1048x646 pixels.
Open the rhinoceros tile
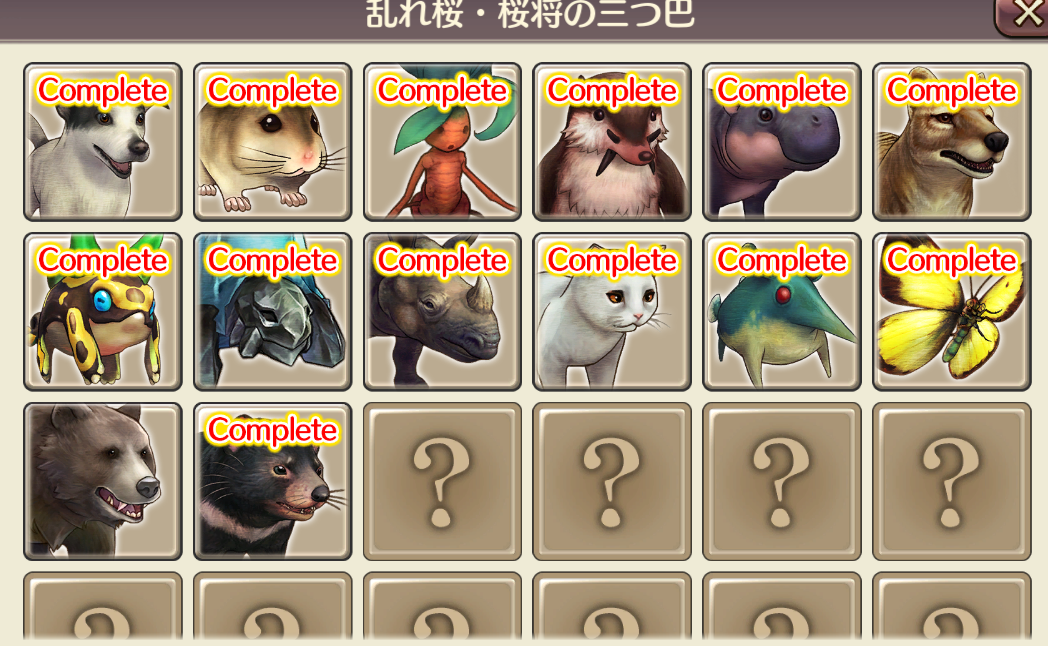pyautogui.click(x=442, y=312)
